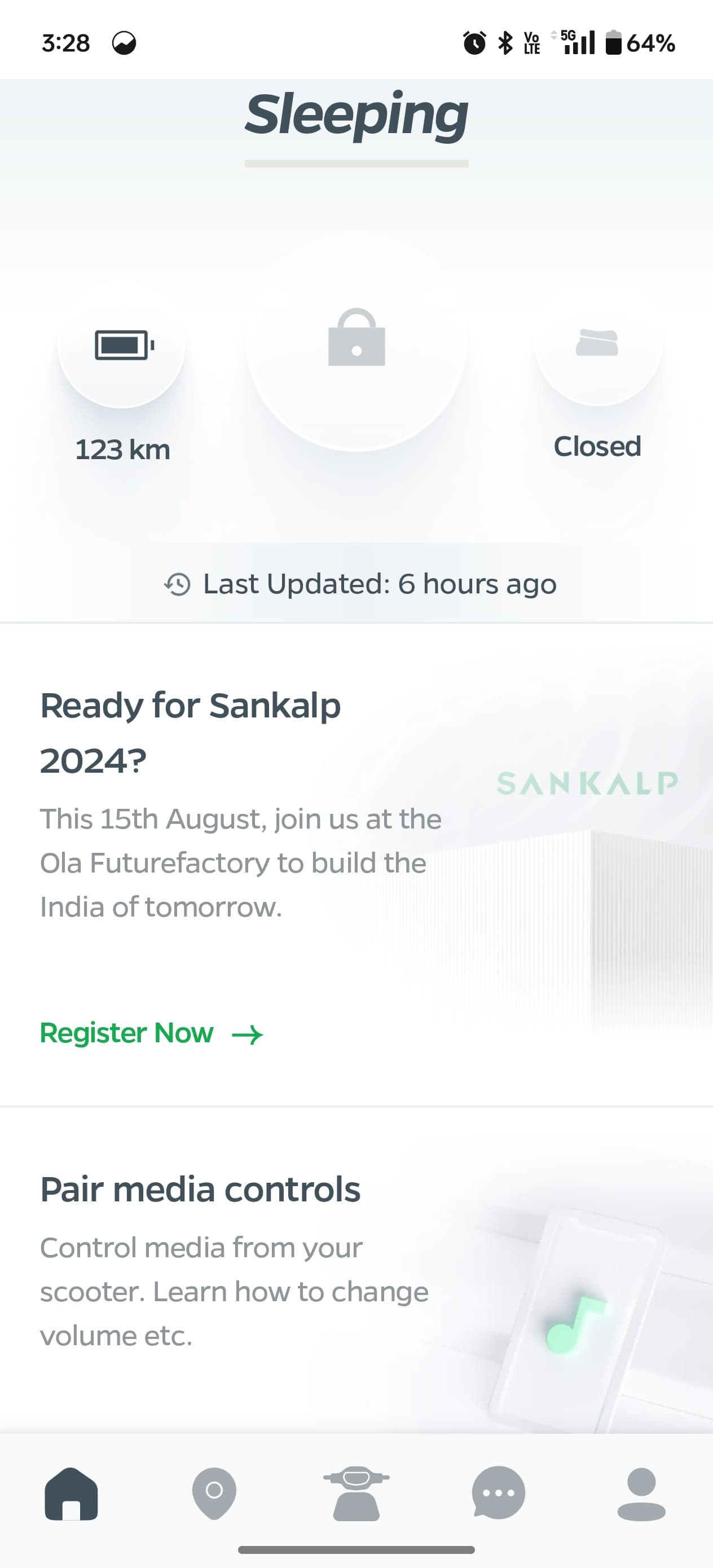Open the chat support tab
This screenshot has width=713, height=1568.
tap(499, 1492)
